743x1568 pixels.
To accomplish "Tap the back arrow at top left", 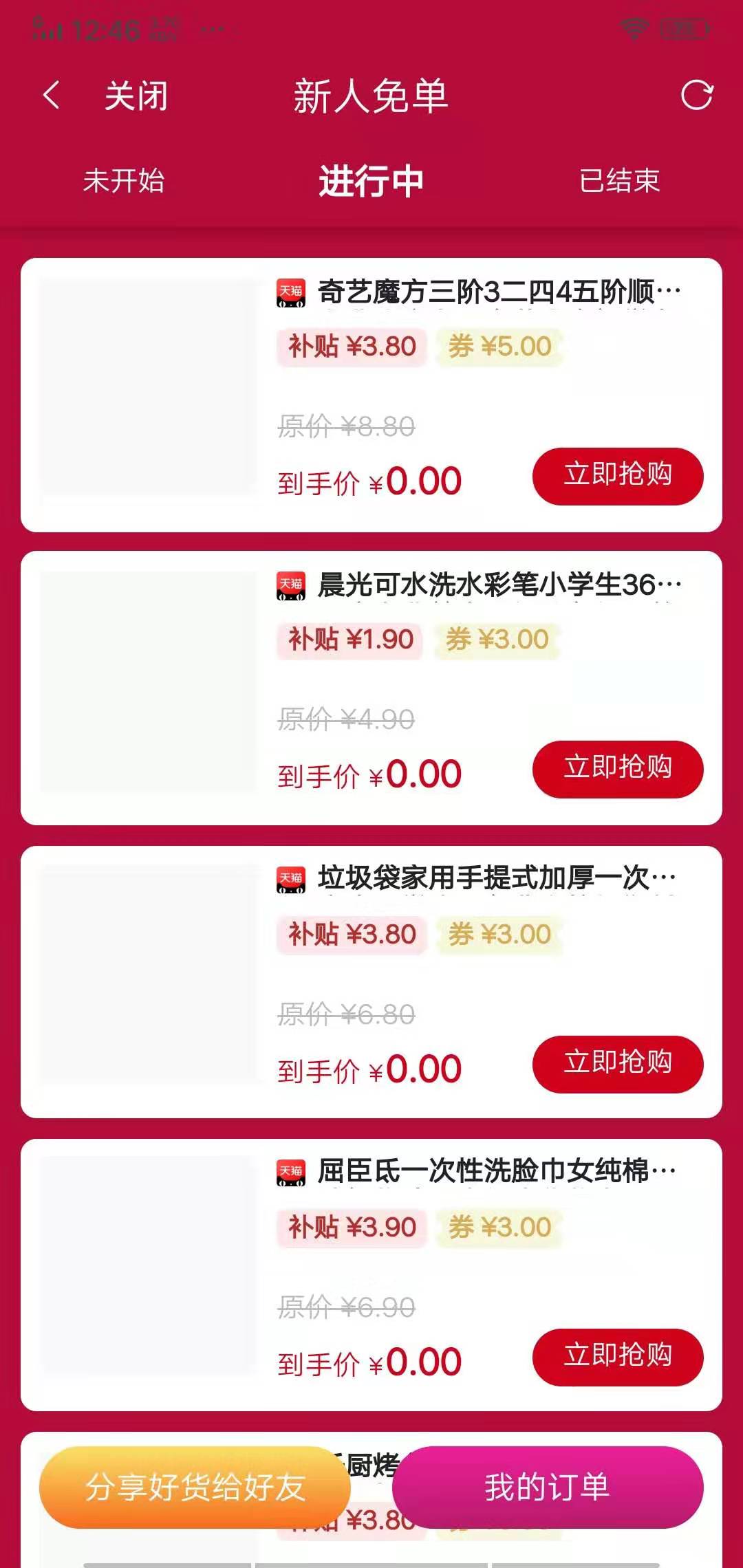I will pyautogui.click(x=50, y=96).
